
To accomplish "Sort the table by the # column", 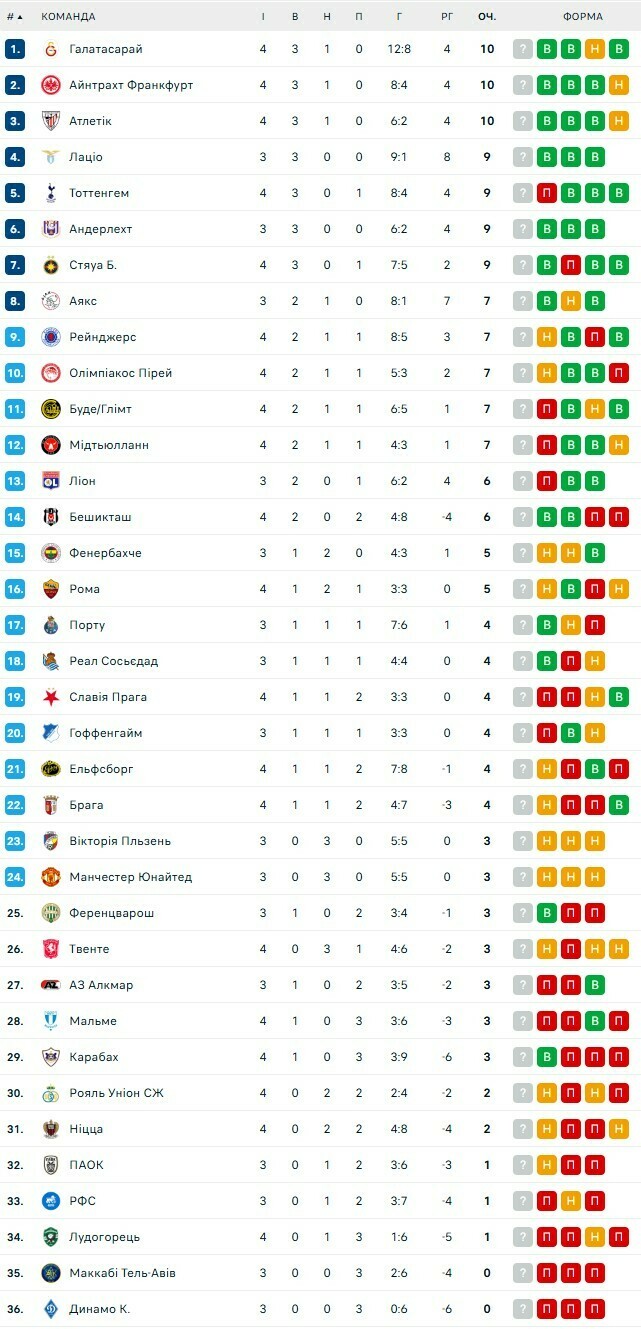I will (x=14, y=16).
